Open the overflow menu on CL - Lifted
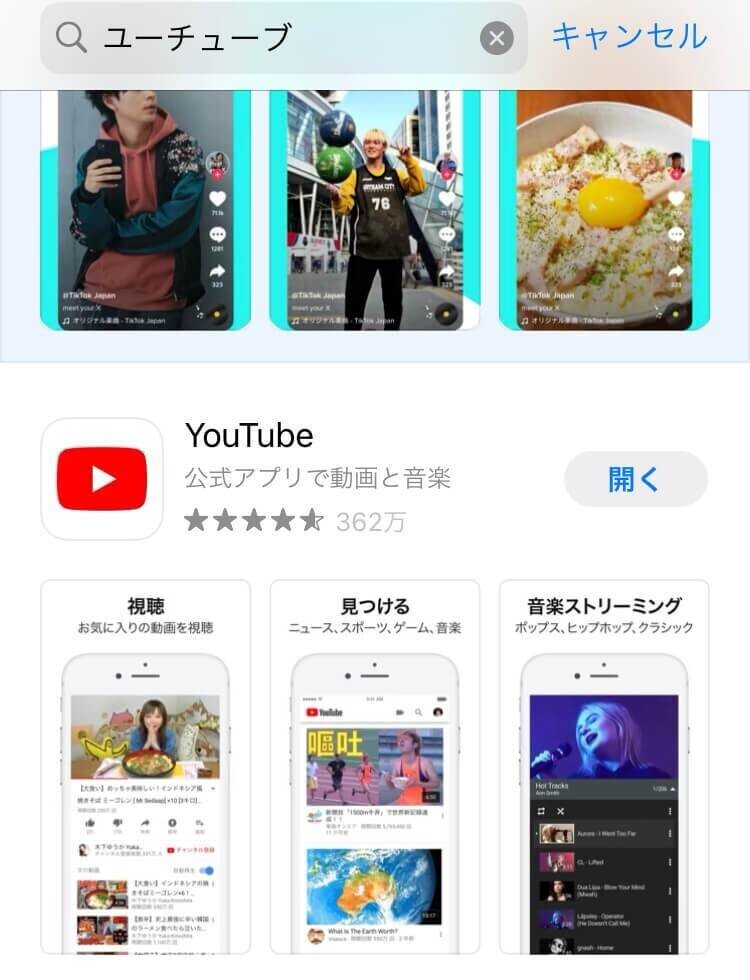Screen dimensions: 750x980 pyautogui.click(x=670, y=862)
